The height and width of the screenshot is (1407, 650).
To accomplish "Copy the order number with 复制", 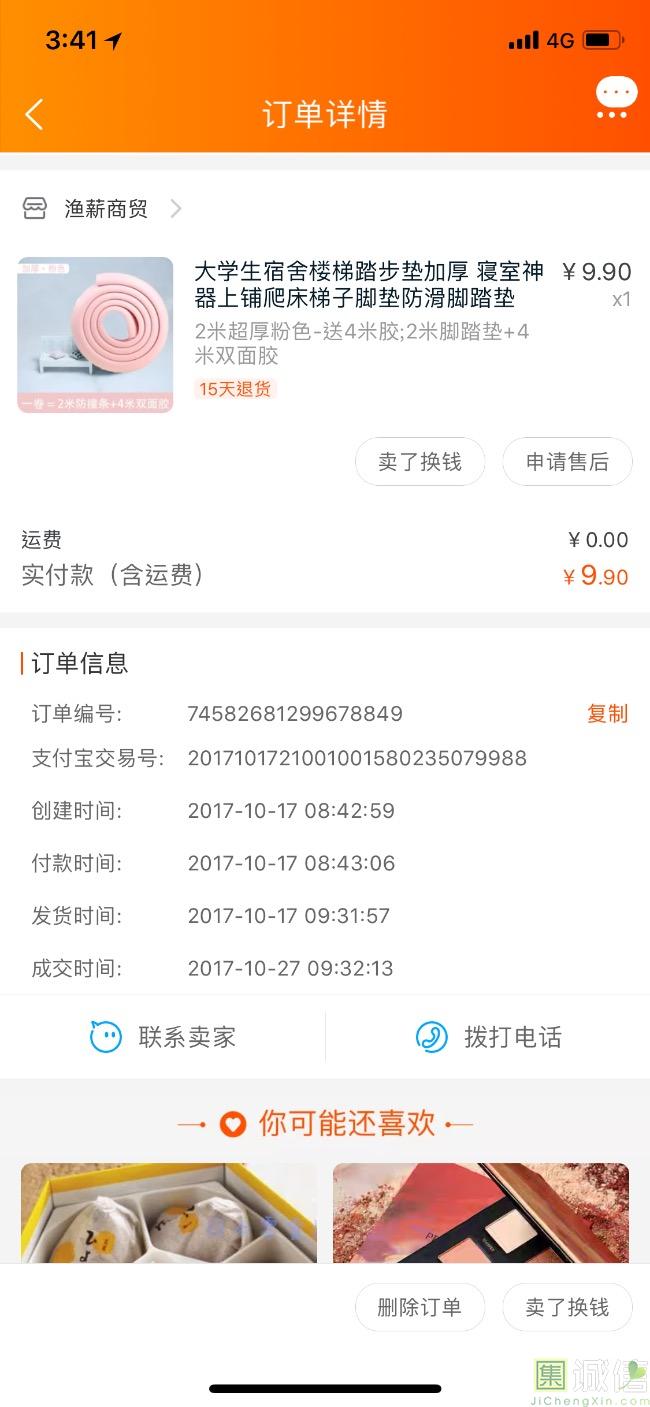I will tap(607, 714).
